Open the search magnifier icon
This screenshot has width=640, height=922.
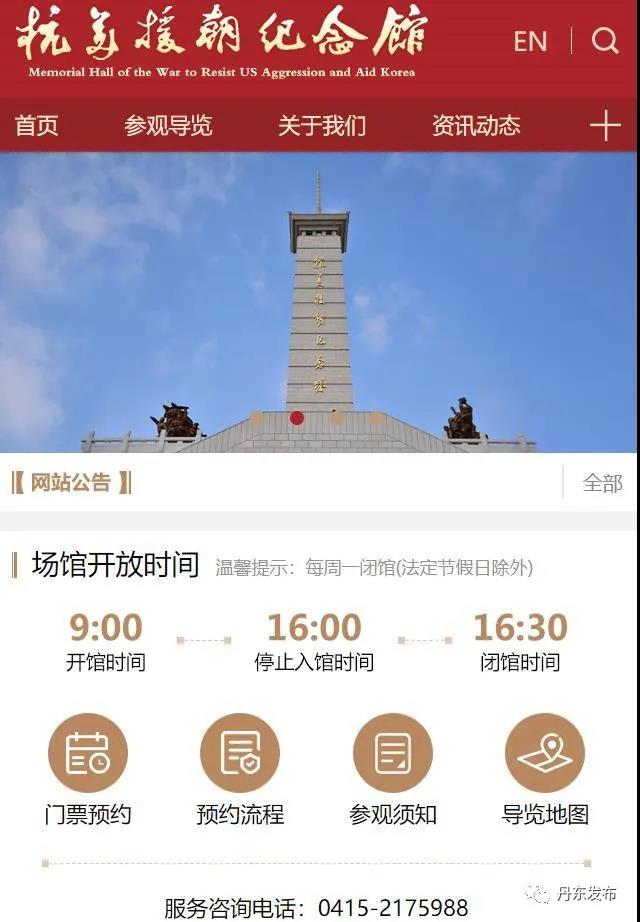point(605,41)
